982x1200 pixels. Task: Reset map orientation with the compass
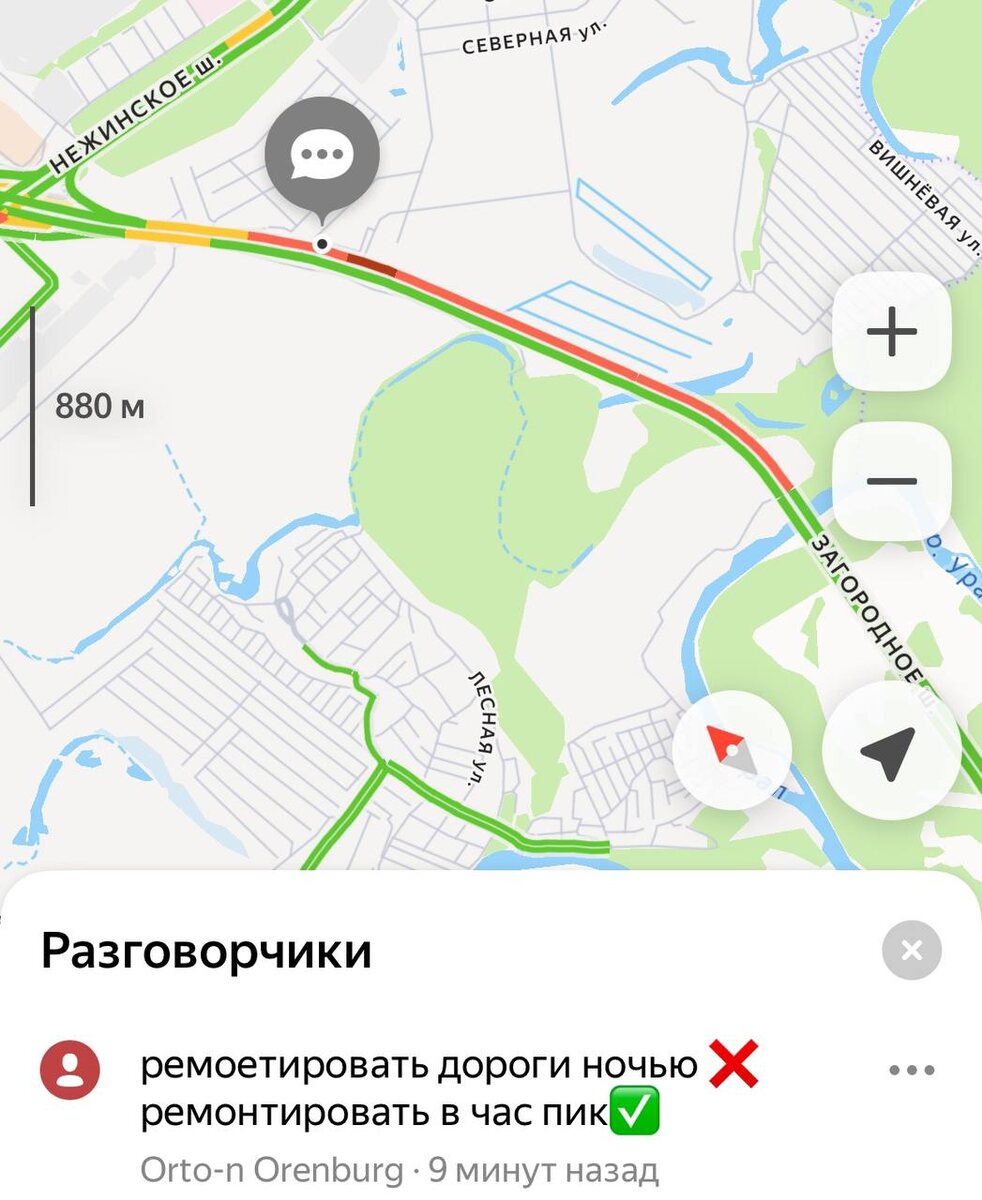(x=732, y=750)
